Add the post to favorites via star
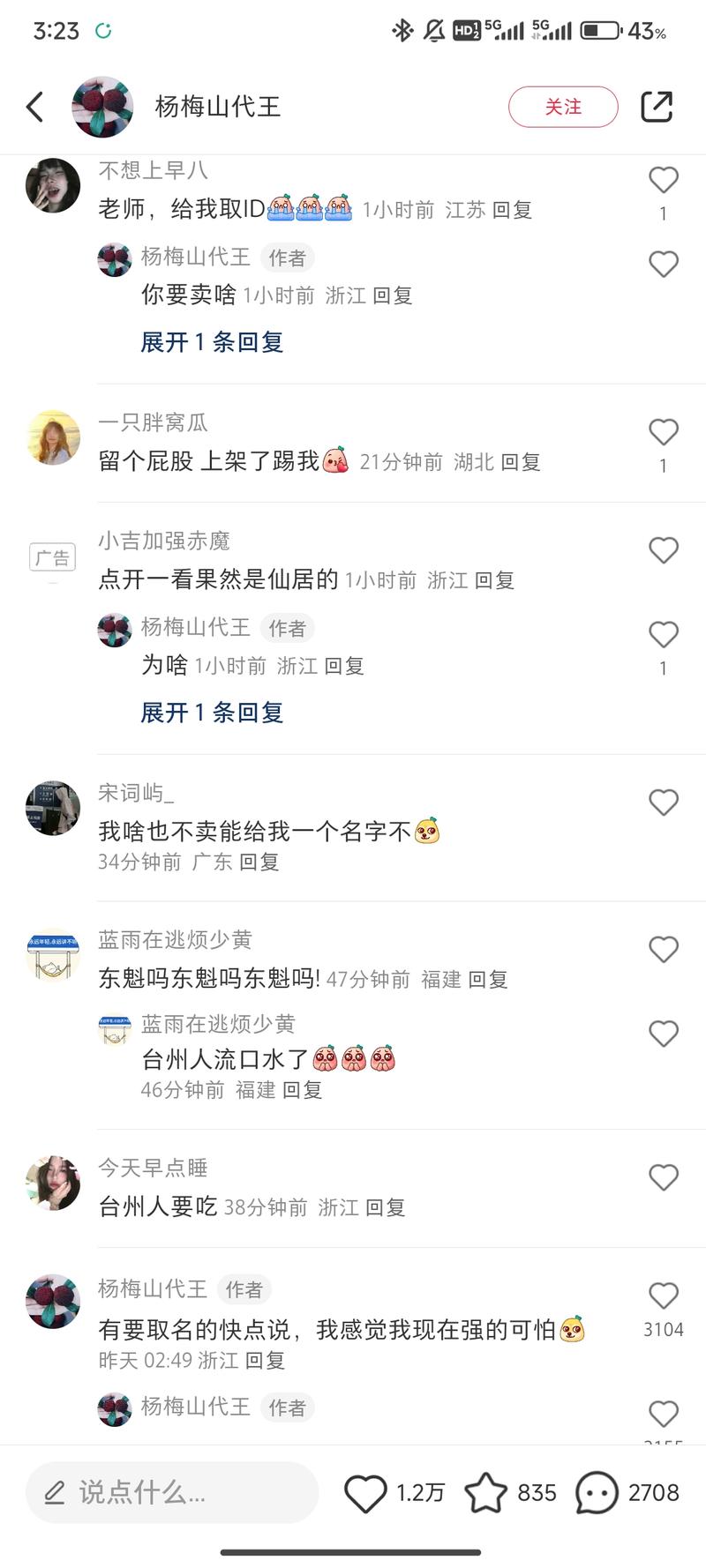 pos(485,1493)
